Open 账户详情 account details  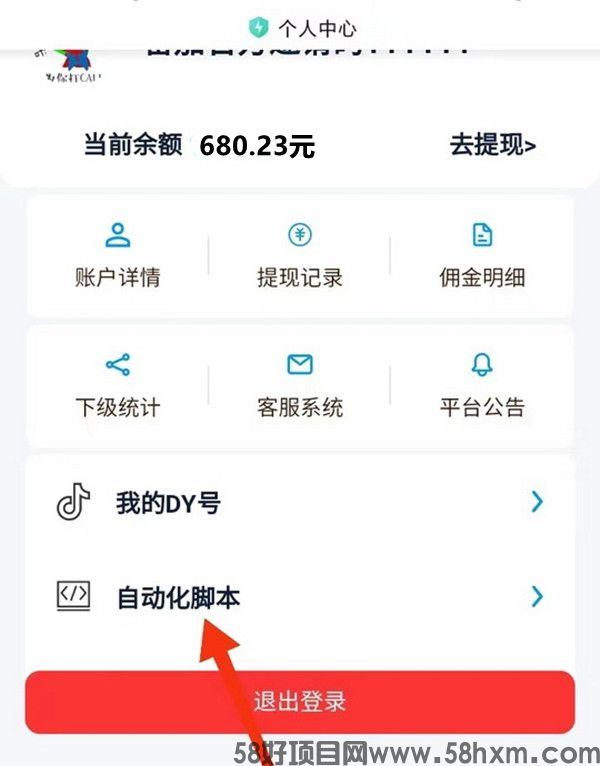coord(117,256)
